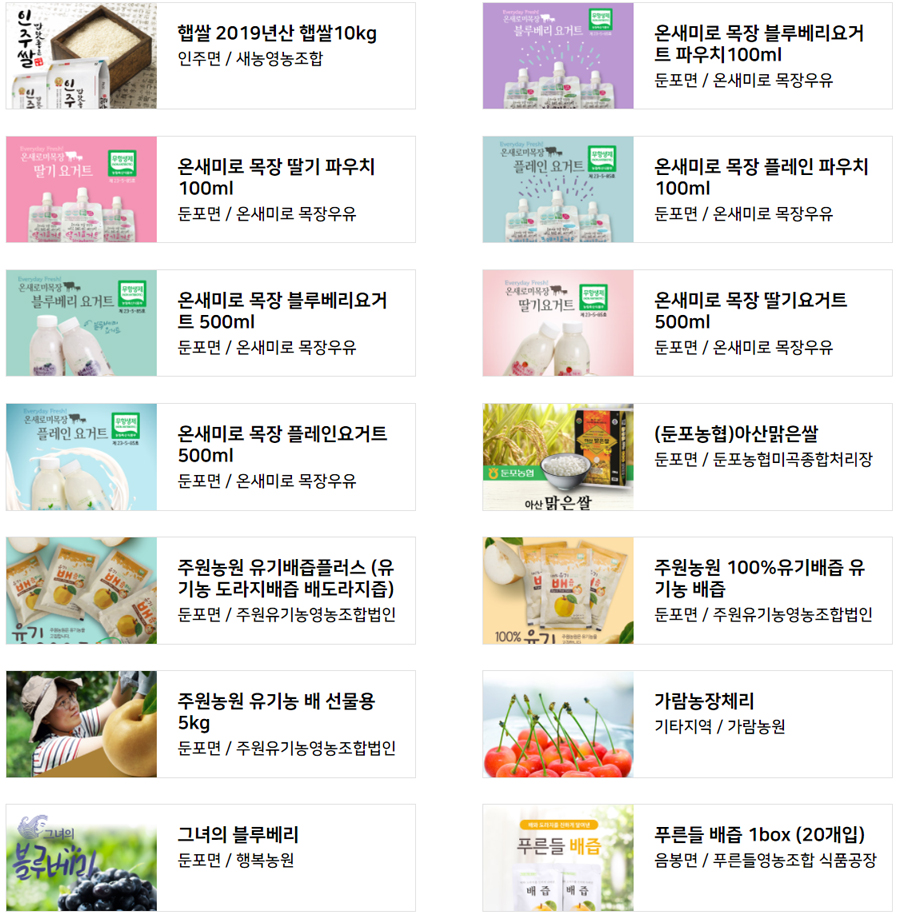Tap 온새미로 목장 딸기요거트 500ml card
The height and width of the screenshot is (919, 900).
coord(750,311)
